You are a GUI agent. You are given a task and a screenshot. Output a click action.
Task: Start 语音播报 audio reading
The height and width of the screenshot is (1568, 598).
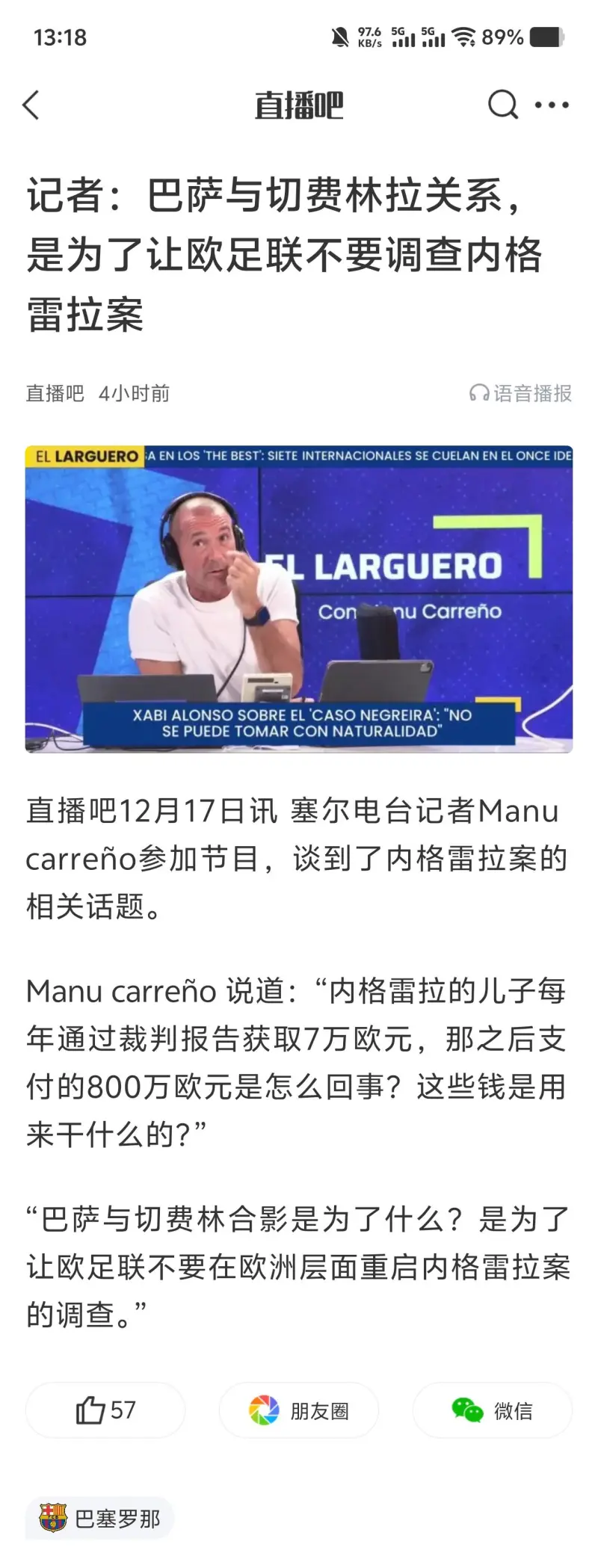[521, 393]
